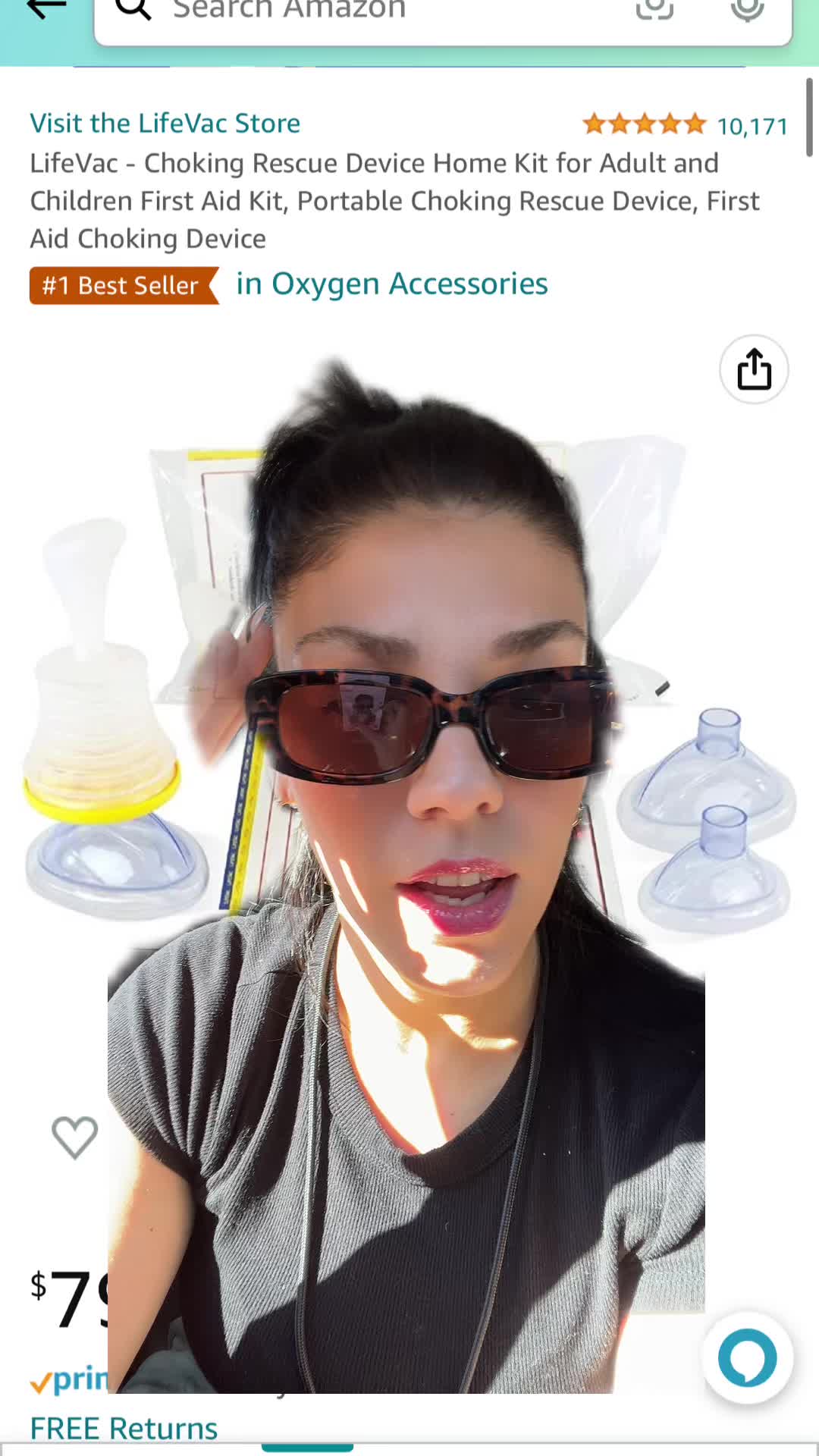Add product to wish list heart
819x1456 pixels.
[x=74, y=1137]
